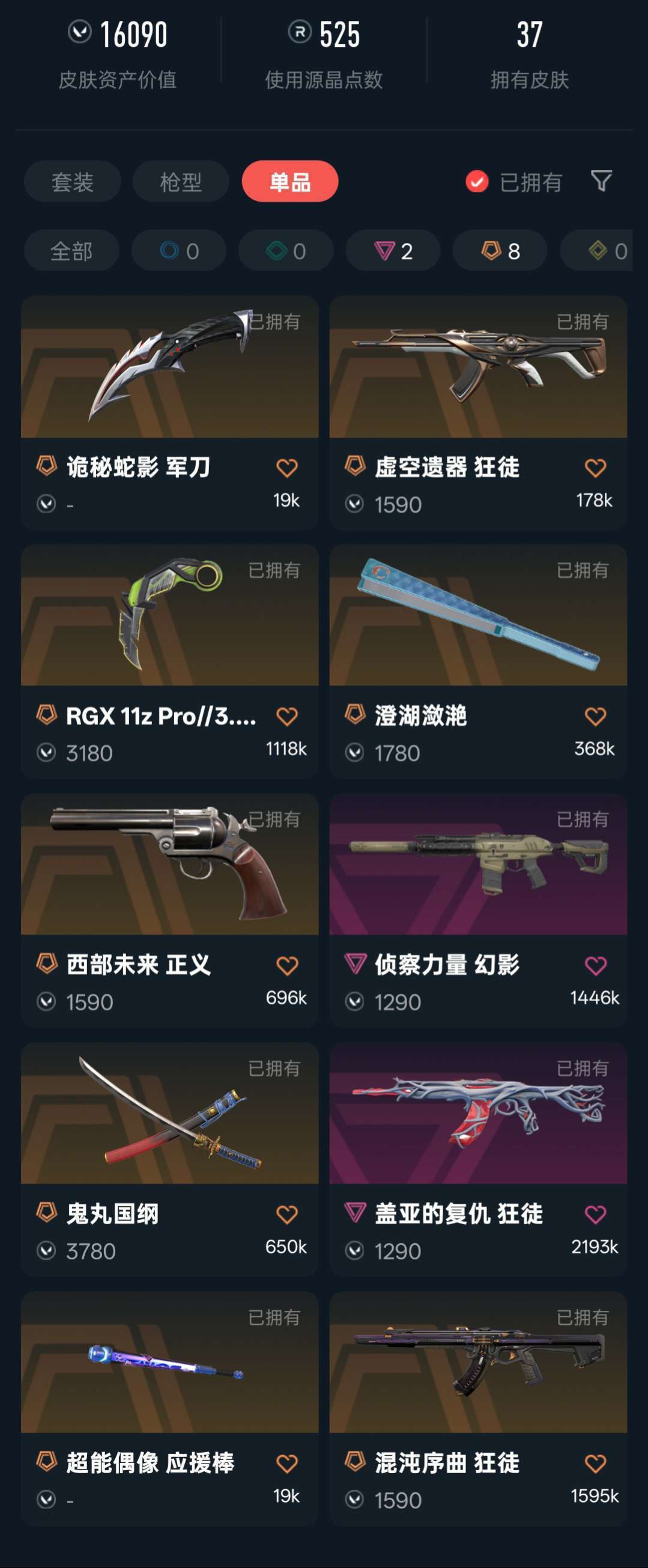Toggle the 已拥有 checkbox
Image resolution: width=648 pixels, height=1568 pixels.
pyautogui.click(x=477, y=181)
